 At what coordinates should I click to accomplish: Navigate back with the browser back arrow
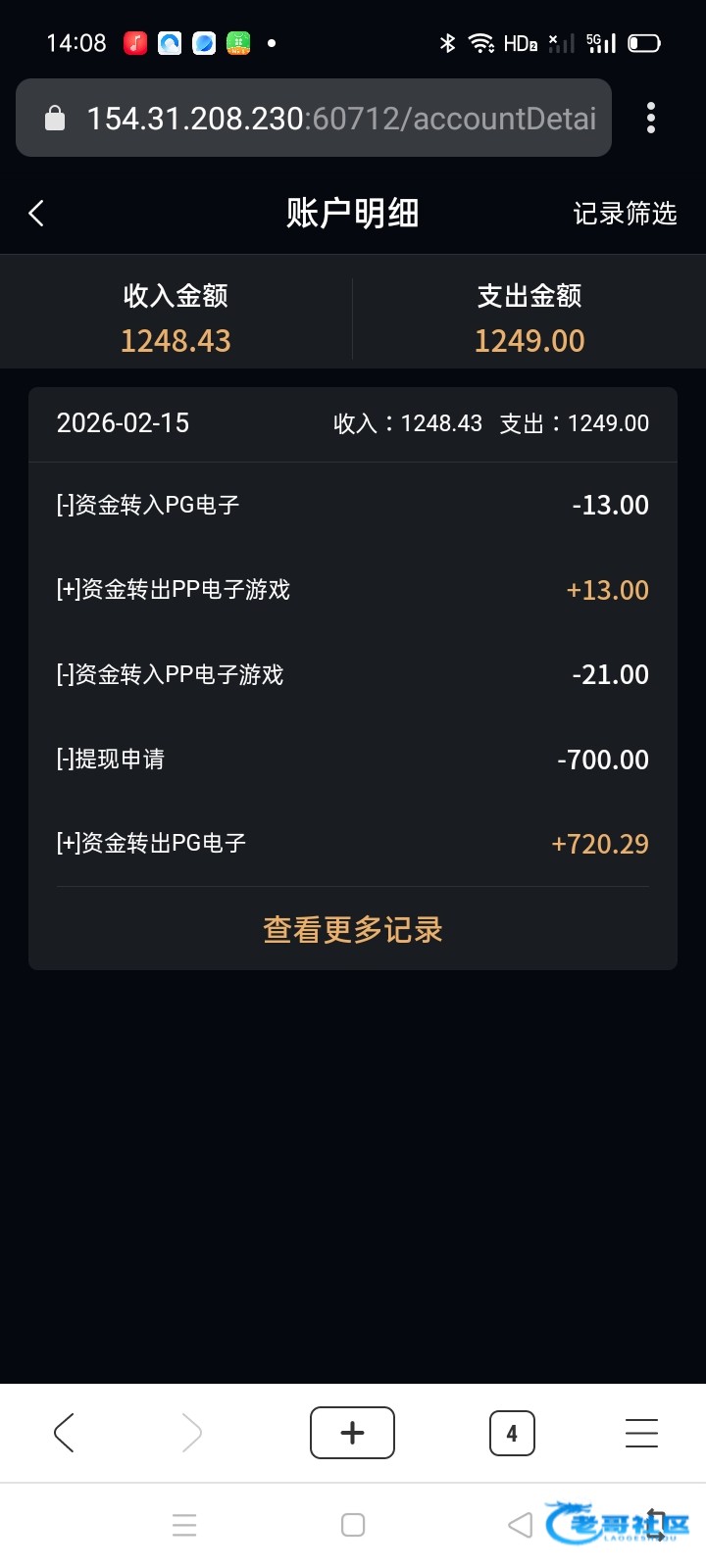[x=65, y=1433]
